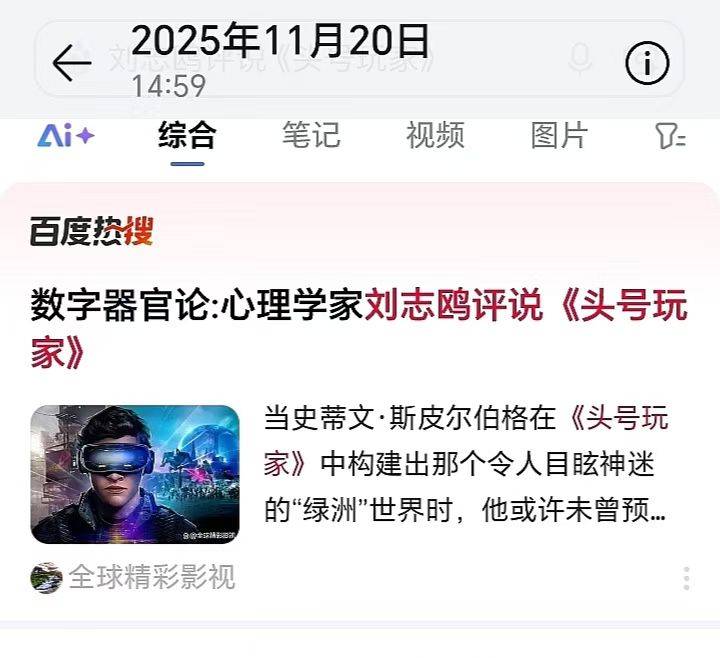
Task: Open the info circle icon
Action: (x=647, y=64)
